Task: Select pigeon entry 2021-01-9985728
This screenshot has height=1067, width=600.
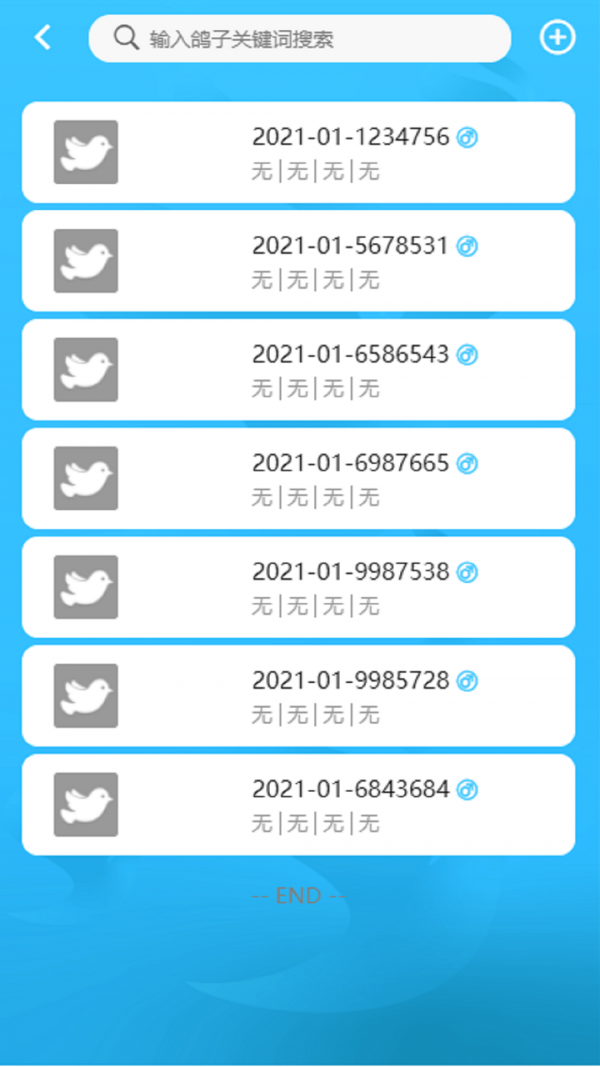Action: tap(298, 696)
